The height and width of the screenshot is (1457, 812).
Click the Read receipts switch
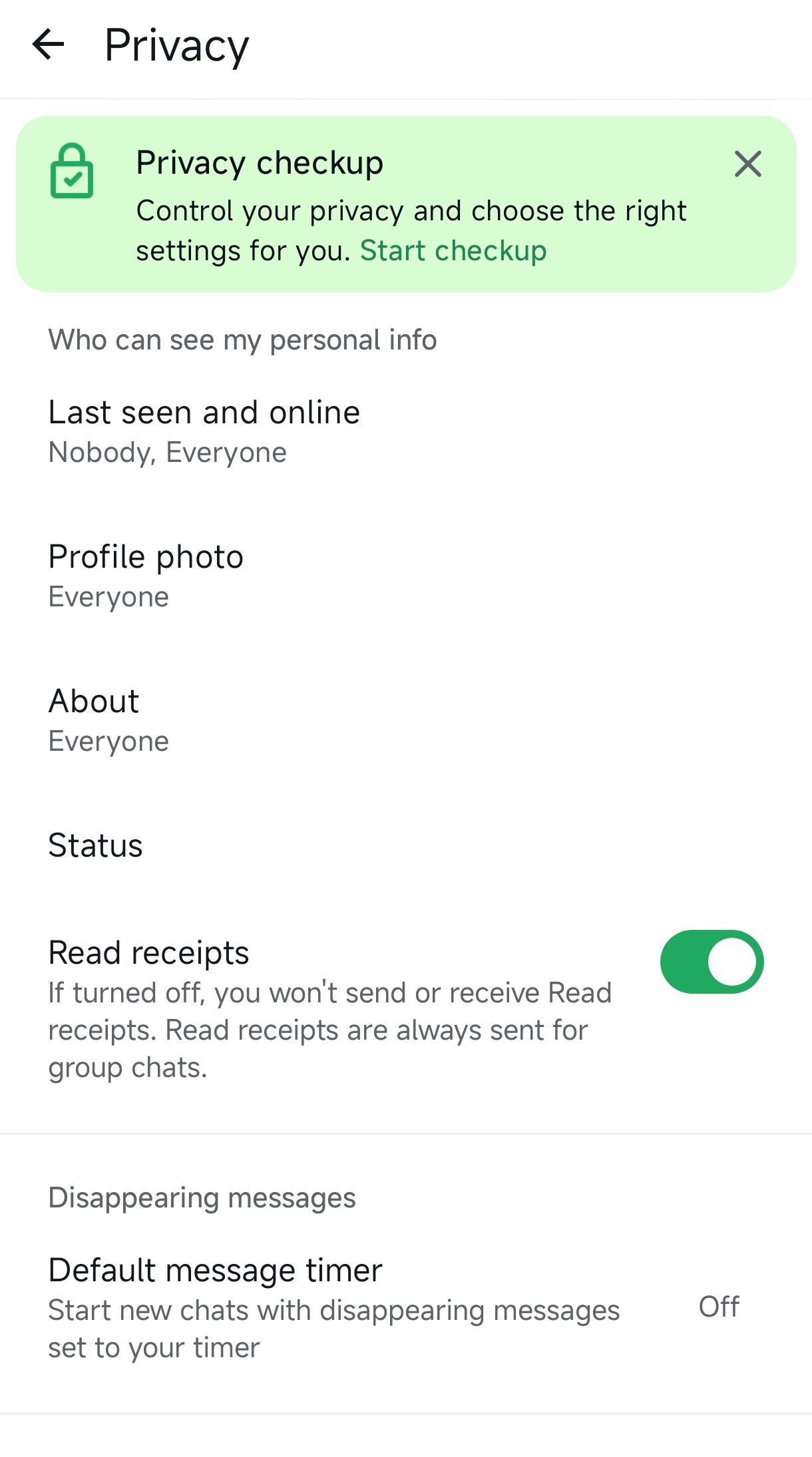coord(711,961)
